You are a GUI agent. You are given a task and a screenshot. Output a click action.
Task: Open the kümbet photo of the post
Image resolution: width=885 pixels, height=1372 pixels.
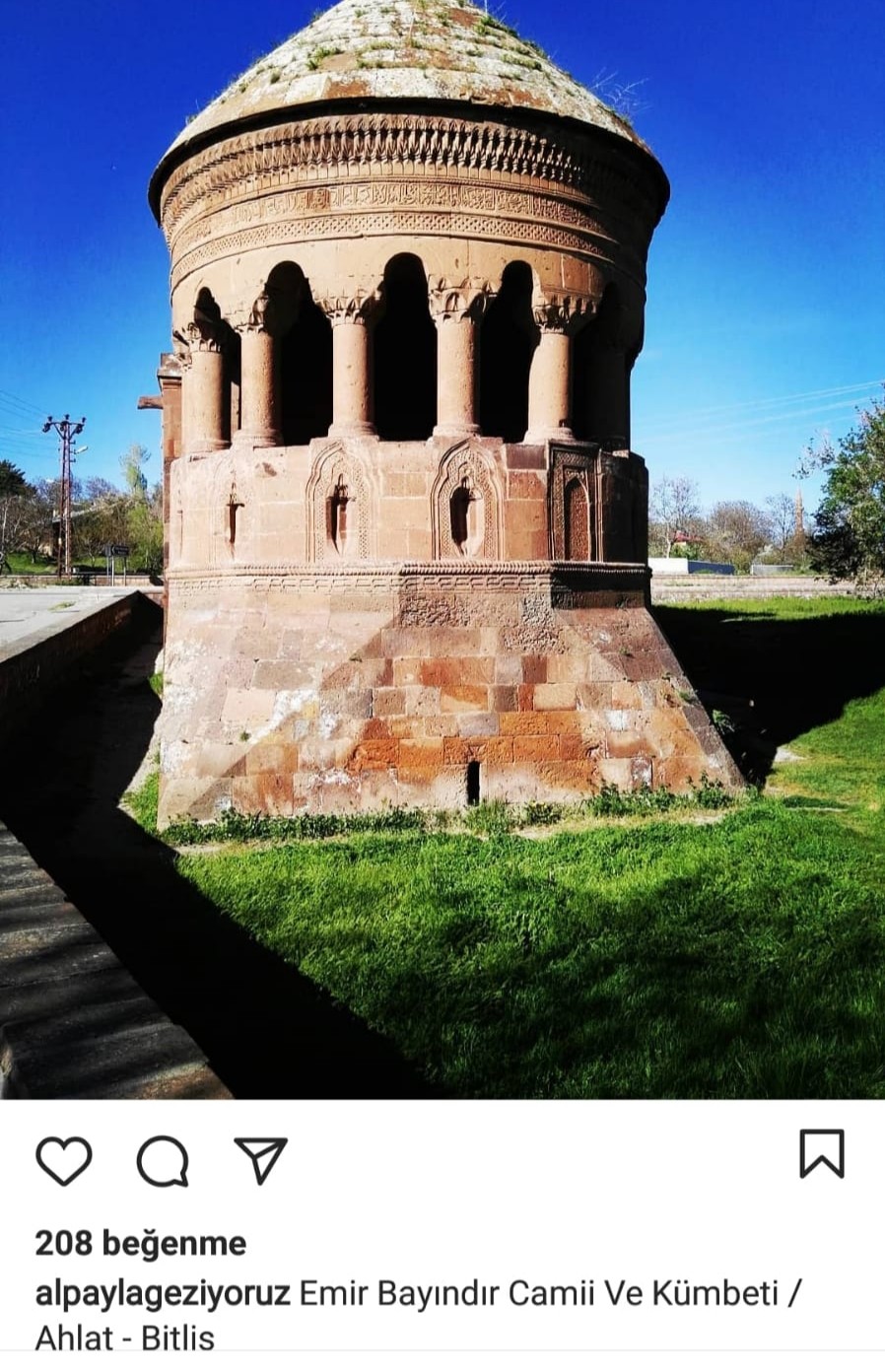(442, 549)
